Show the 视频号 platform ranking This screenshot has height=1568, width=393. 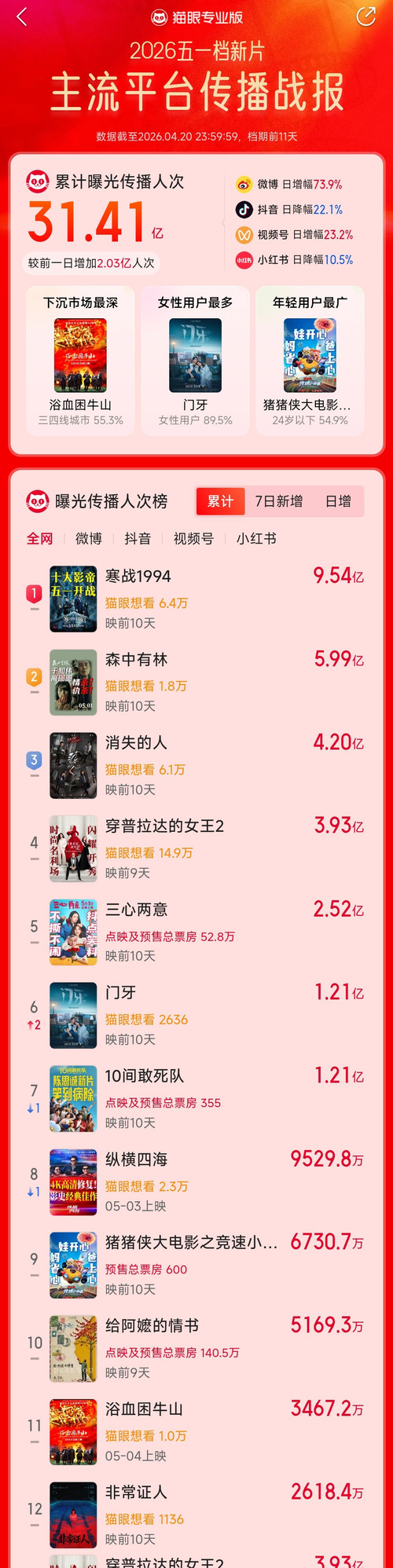pos(193,538)
